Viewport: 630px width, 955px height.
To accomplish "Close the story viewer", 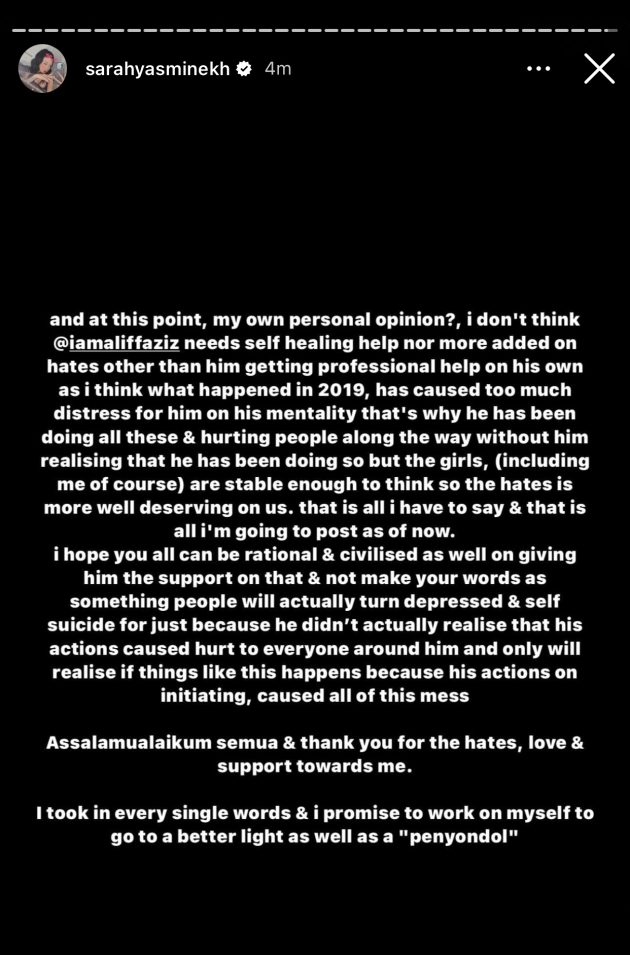I will (x=599, y=68).
